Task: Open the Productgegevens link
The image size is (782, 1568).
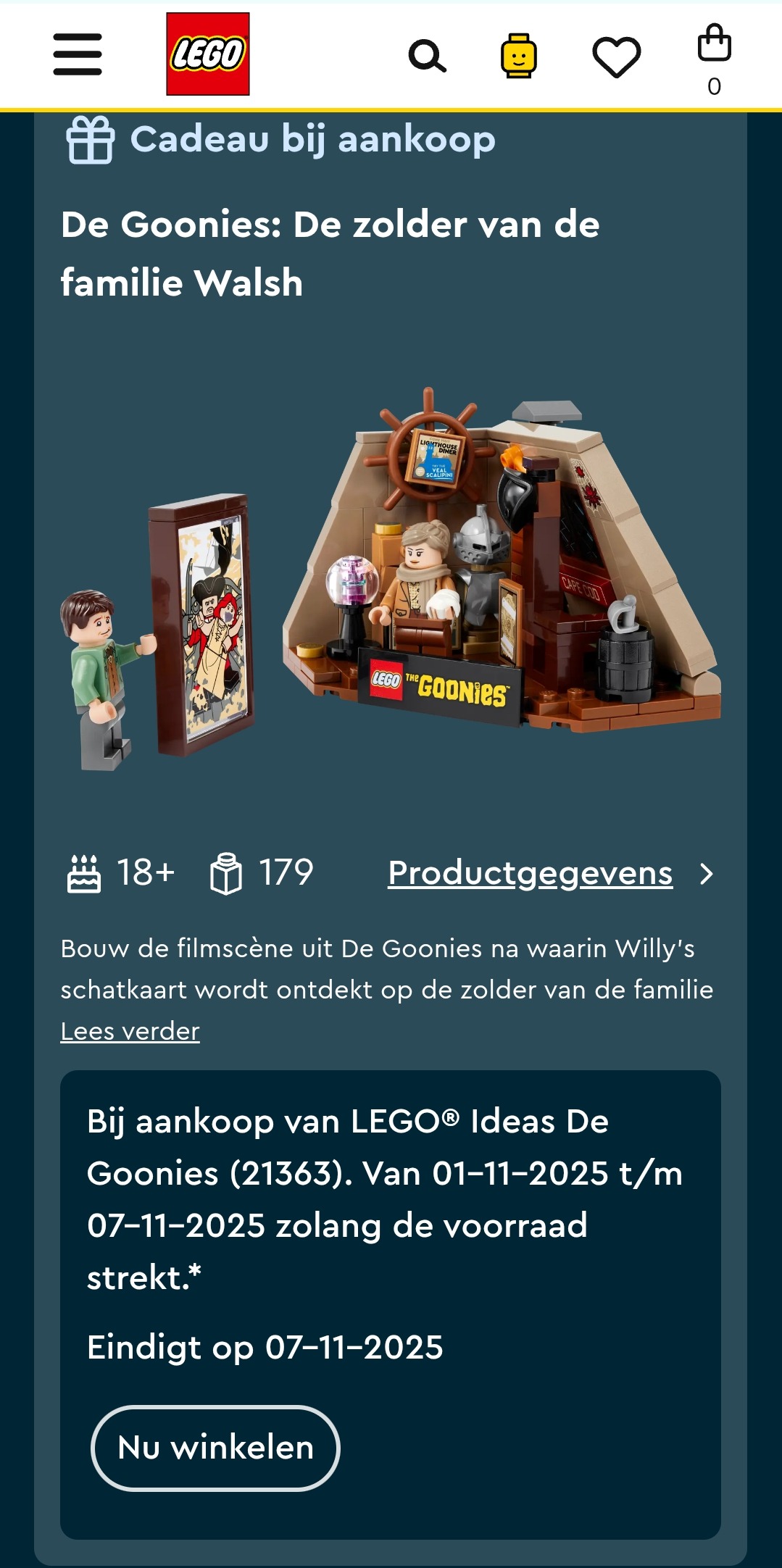Action: (531, 873)
